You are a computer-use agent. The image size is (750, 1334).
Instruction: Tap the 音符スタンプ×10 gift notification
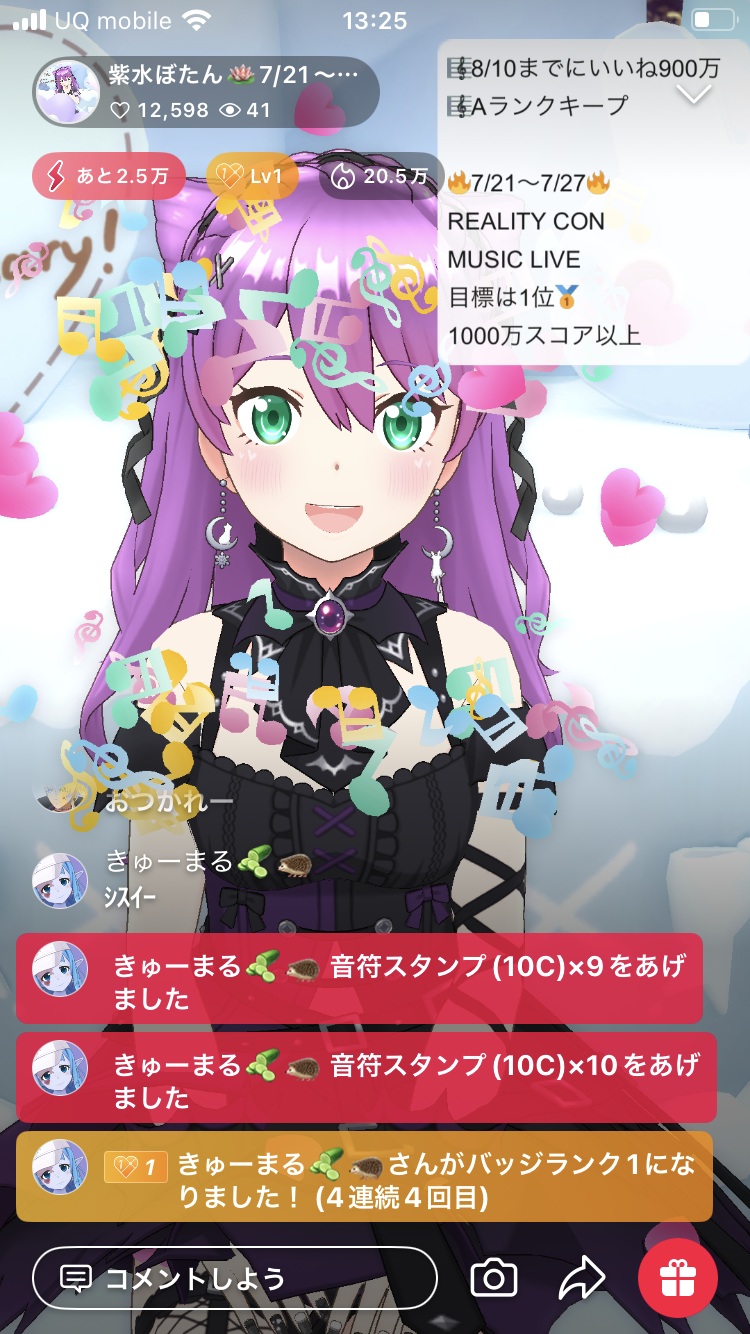(x=366, y=1078)
